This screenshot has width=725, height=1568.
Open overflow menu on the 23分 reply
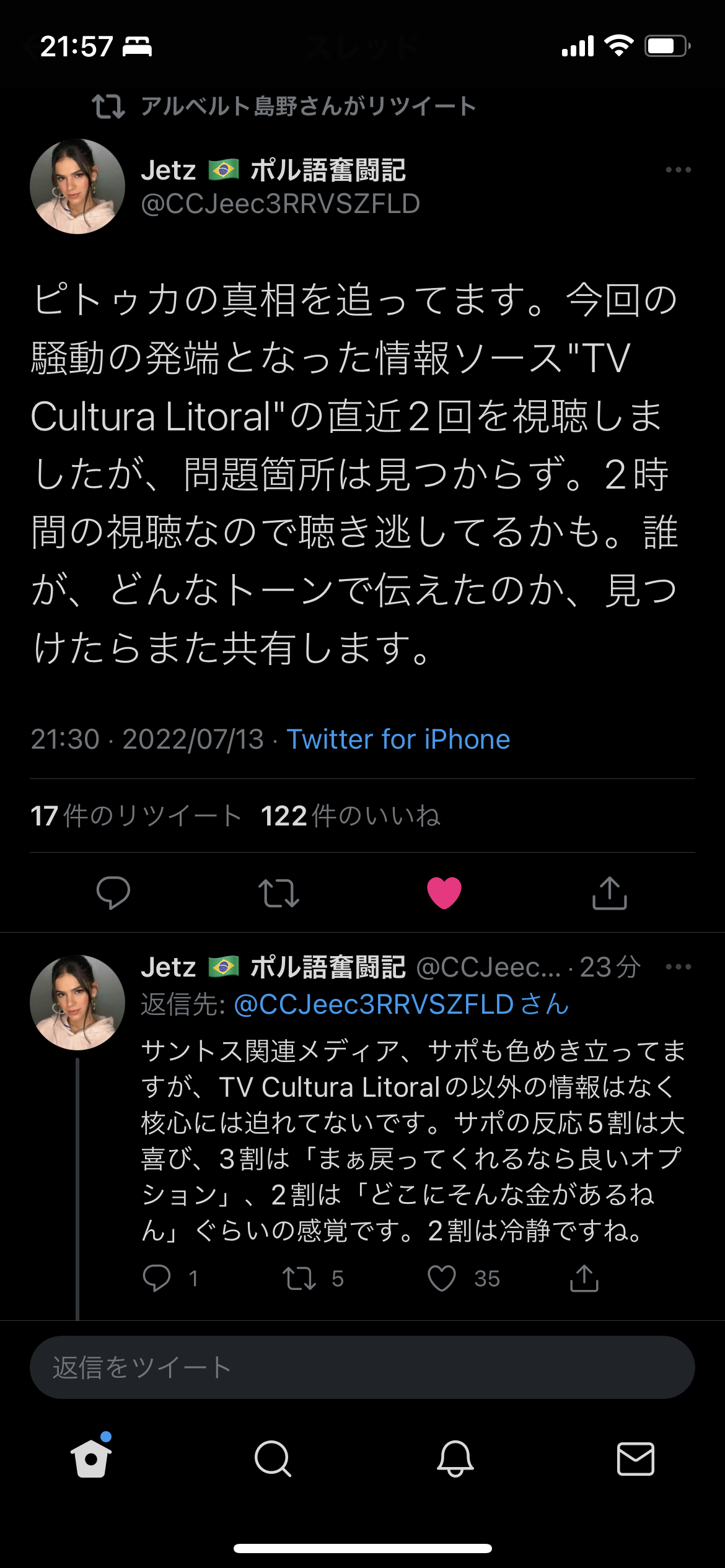(x=678, y=967)
